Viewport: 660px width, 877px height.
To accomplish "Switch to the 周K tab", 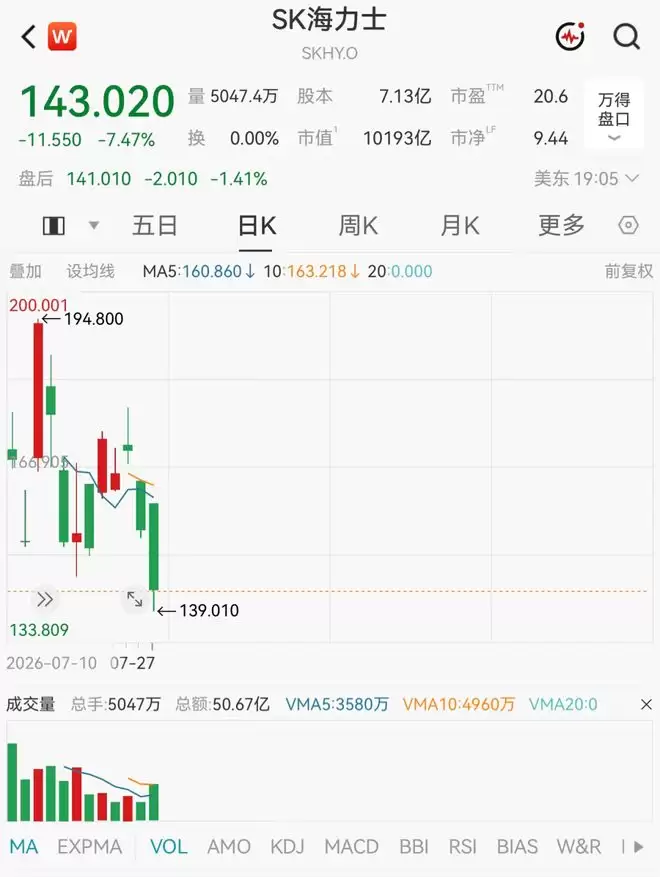I will (358, 226).
